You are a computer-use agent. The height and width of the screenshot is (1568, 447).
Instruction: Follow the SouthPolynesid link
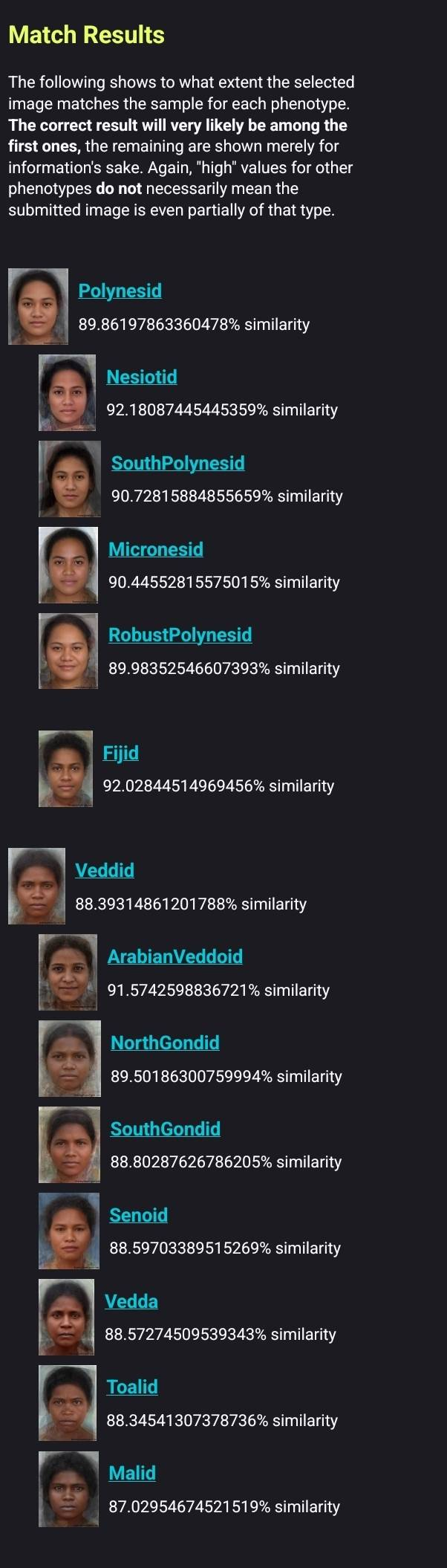tap(177, 463)
